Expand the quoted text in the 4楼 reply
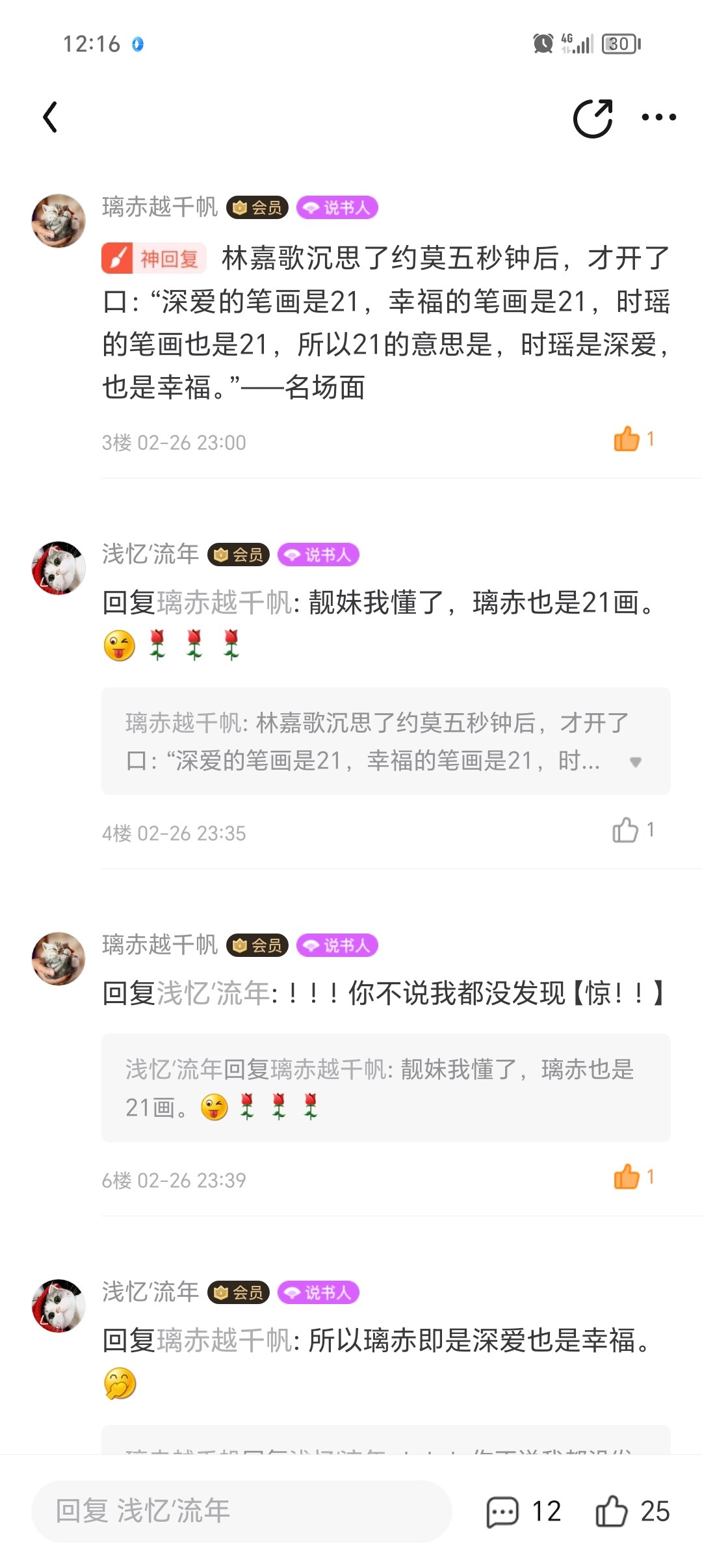Viewport: 702px width, 1568px height. click(635, 761)
